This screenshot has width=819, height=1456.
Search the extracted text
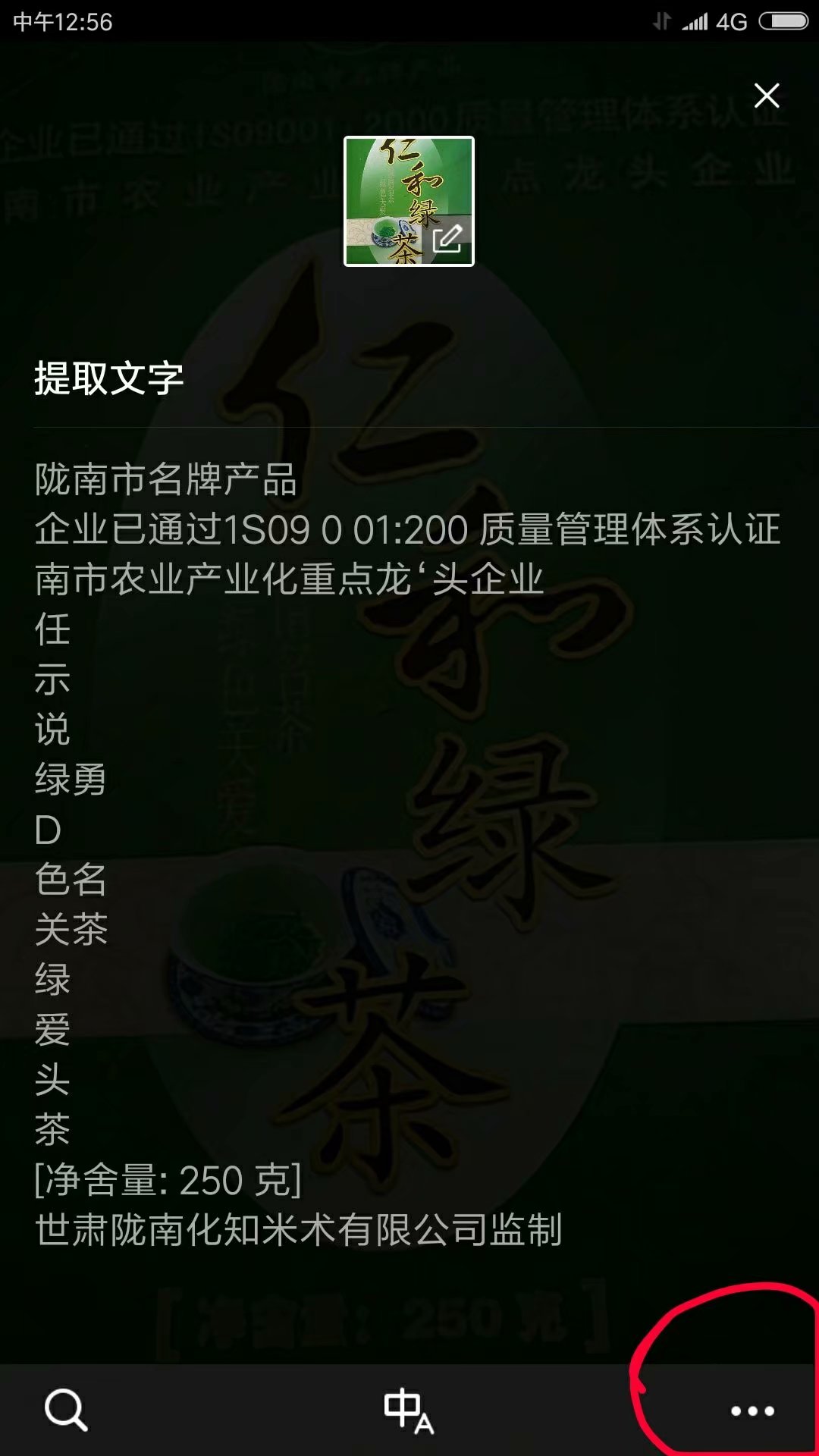pyautogui.click(x=66, y=1410)
